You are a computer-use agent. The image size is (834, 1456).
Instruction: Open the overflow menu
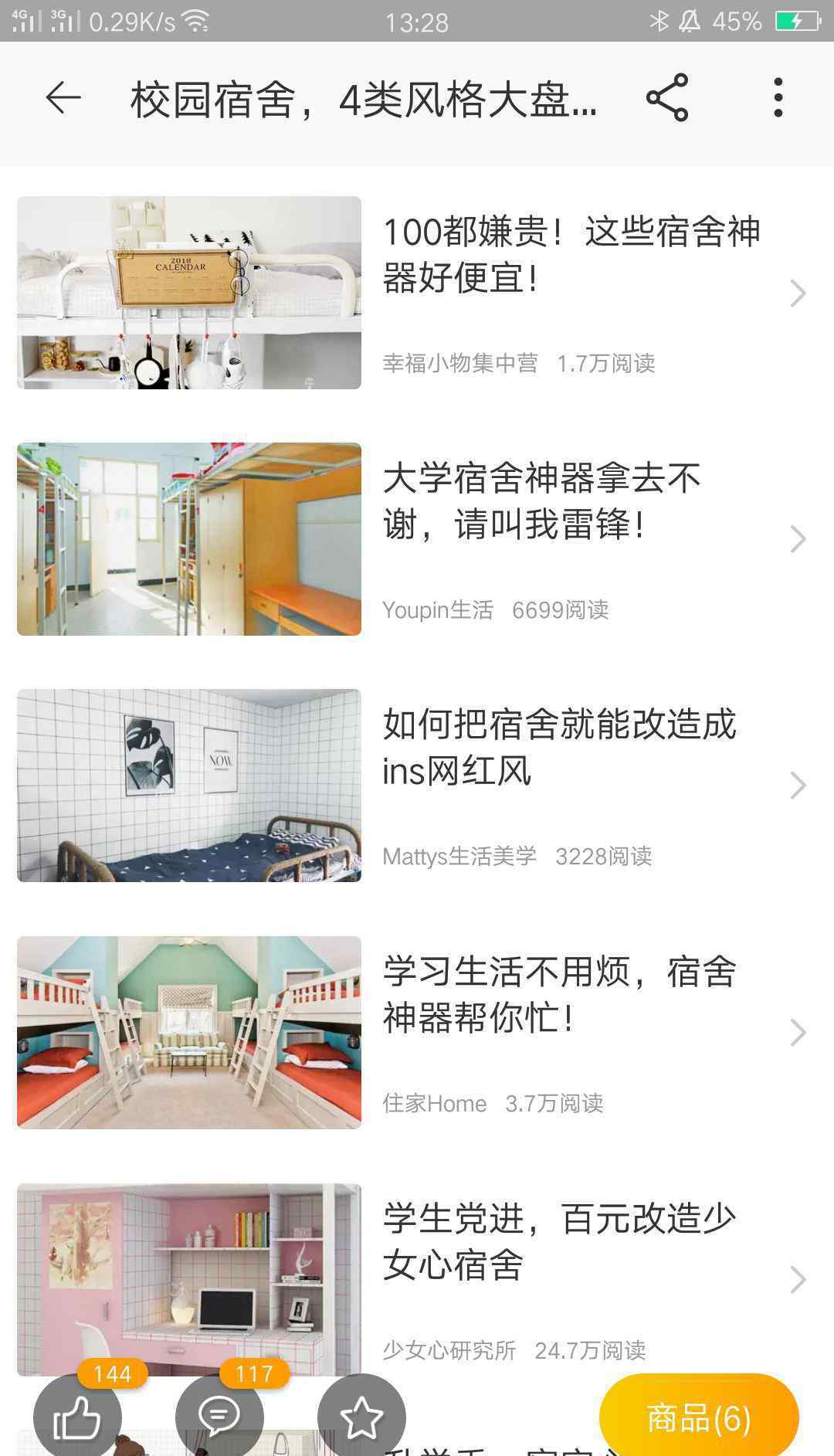778,98
